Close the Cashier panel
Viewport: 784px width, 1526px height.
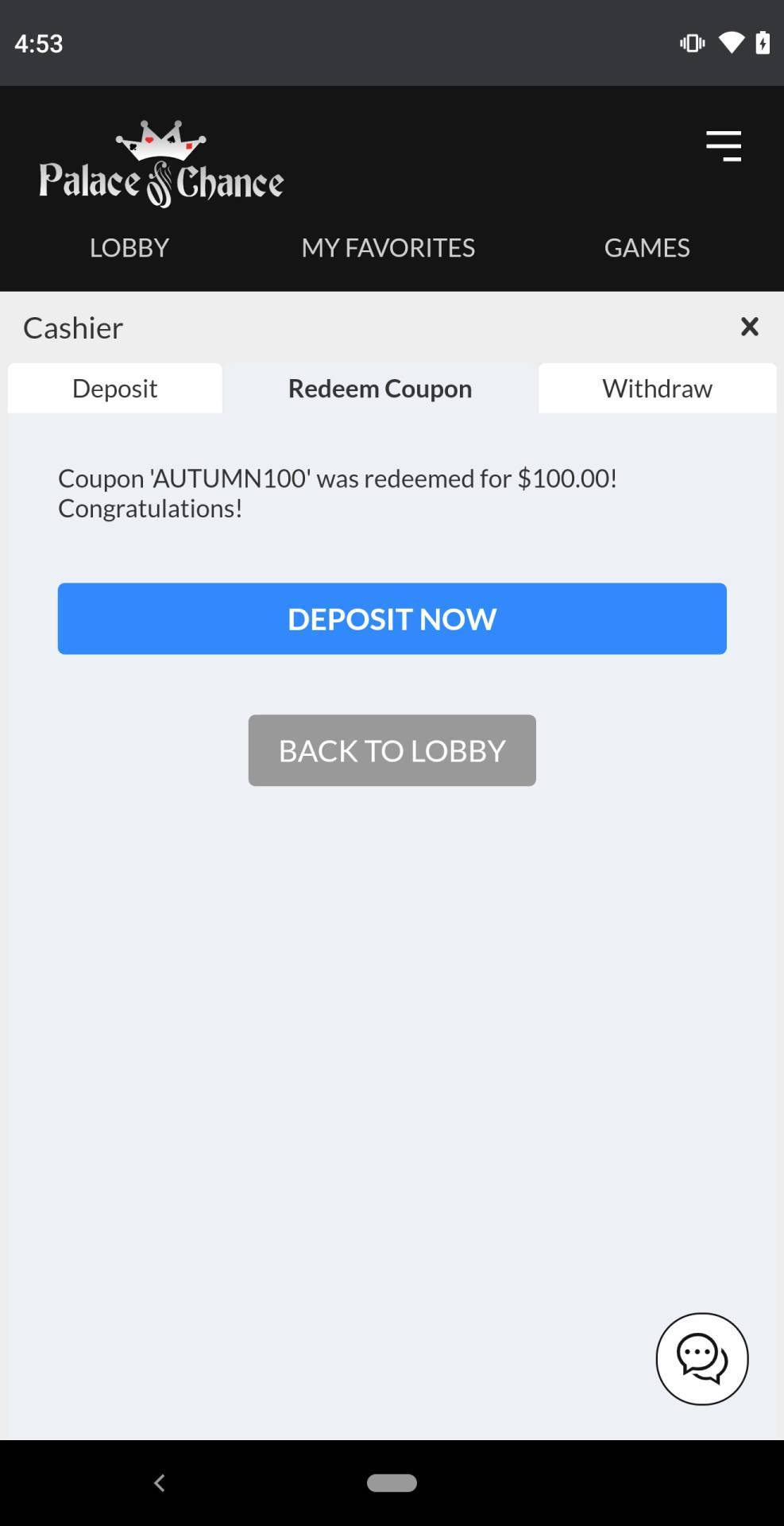749,327
